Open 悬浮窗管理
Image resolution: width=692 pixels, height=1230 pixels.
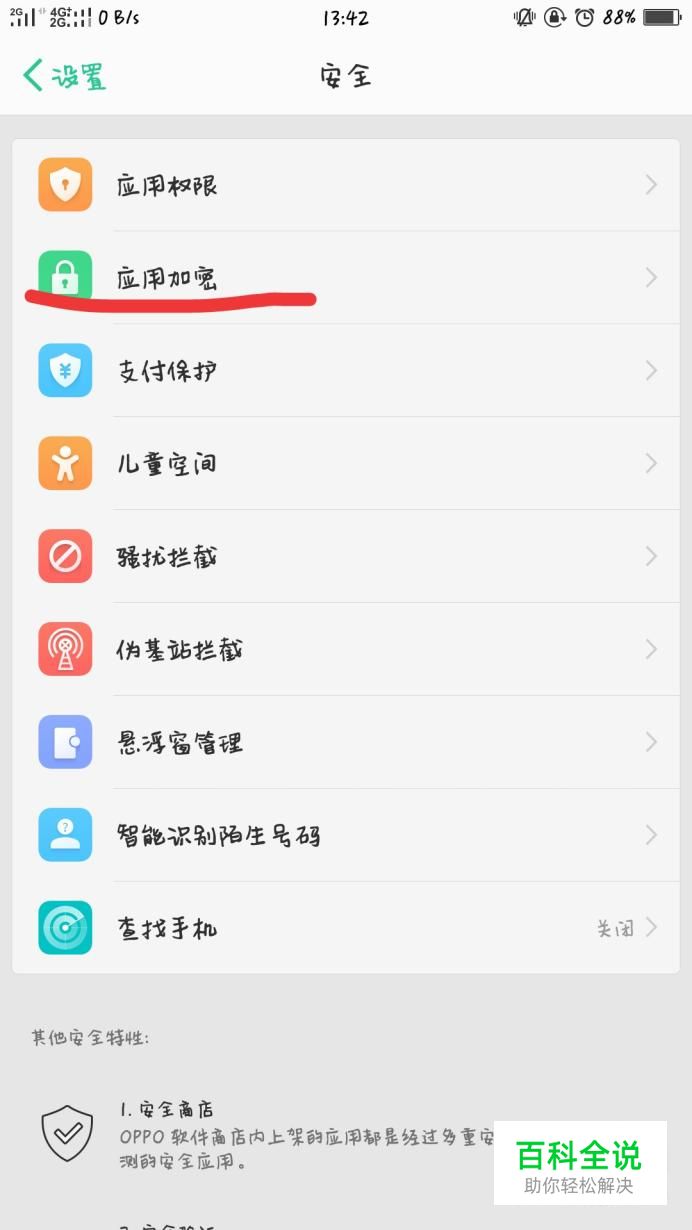346,743
